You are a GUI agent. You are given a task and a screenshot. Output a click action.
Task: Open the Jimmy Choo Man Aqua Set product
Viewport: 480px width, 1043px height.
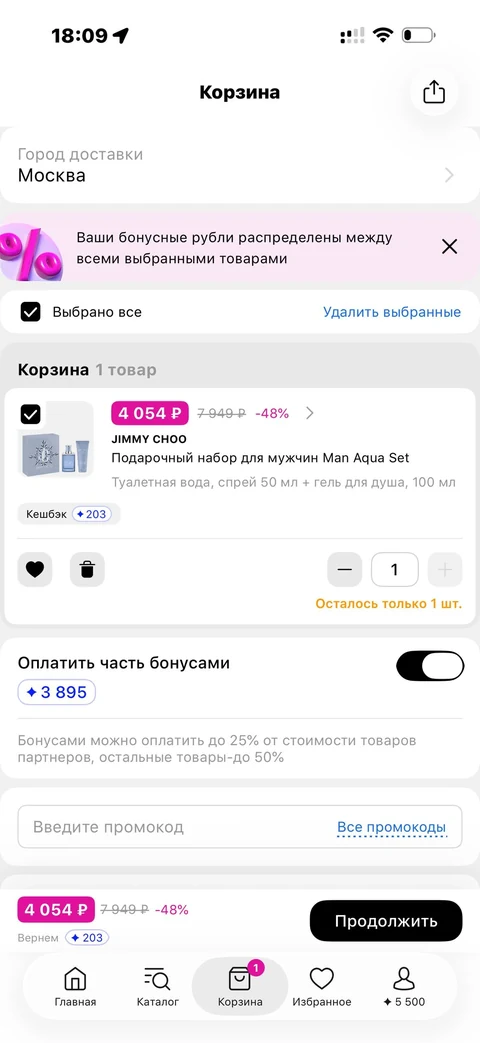(260, 458)
